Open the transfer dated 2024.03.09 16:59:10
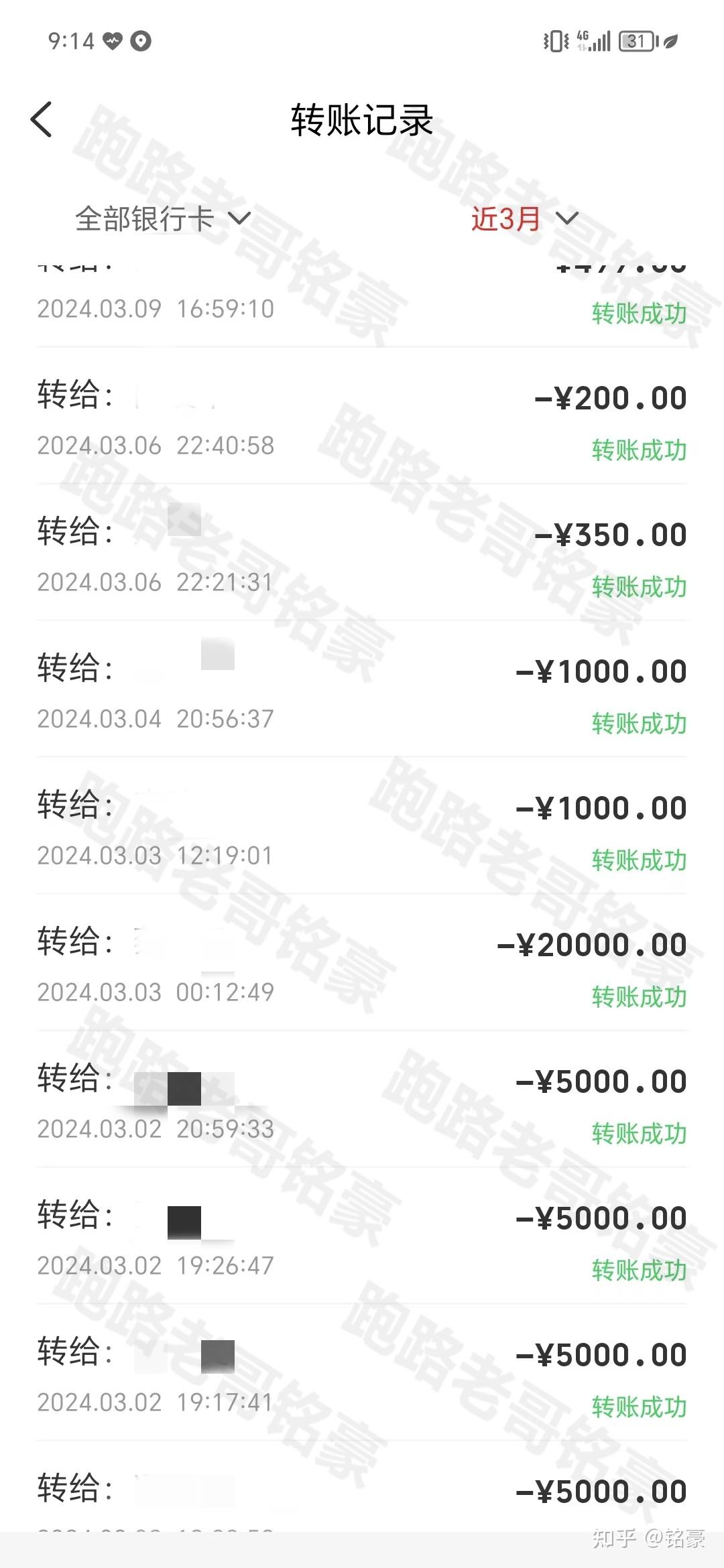This screenshot has height=1568, width=724. coord(362,302)
